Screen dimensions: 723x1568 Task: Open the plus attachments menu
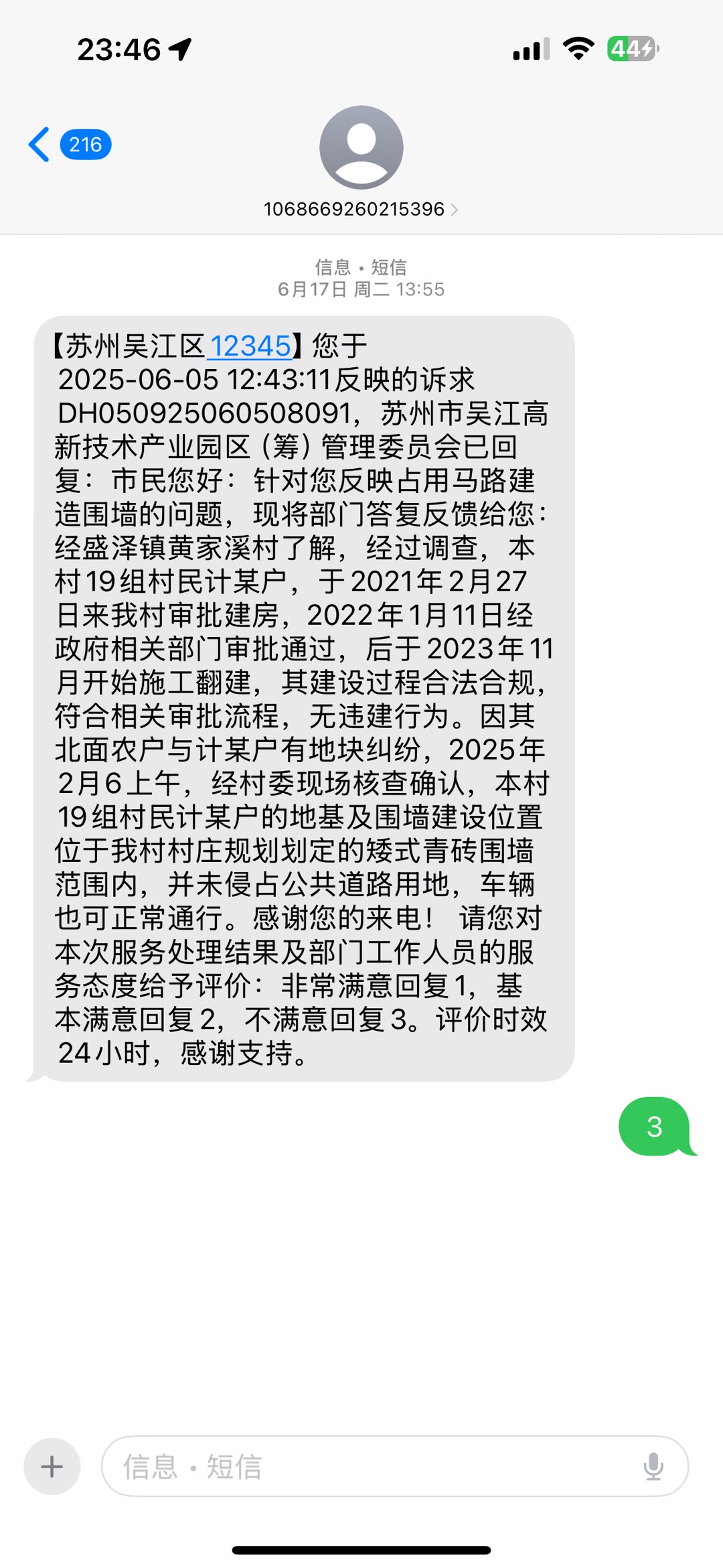52,1467
